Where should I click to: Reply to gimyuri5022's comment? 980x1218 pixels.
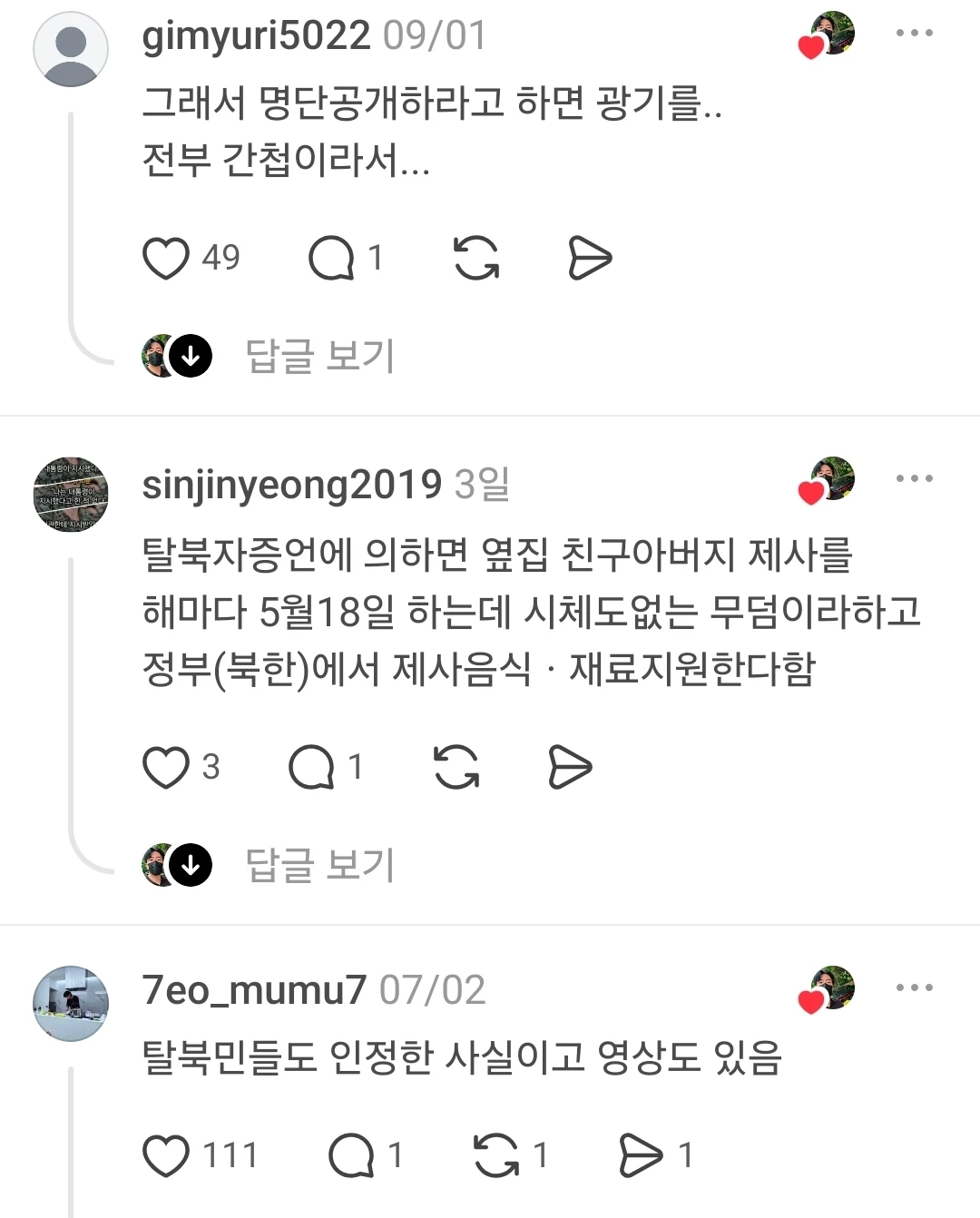coord(331,259)
